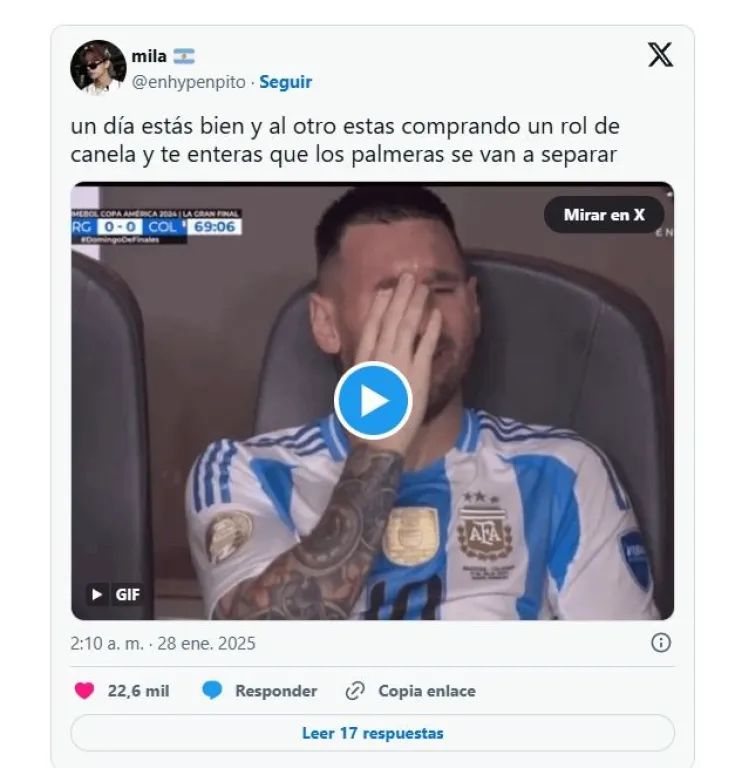
Task: Open the X logo link
Action: click(660, 55)
